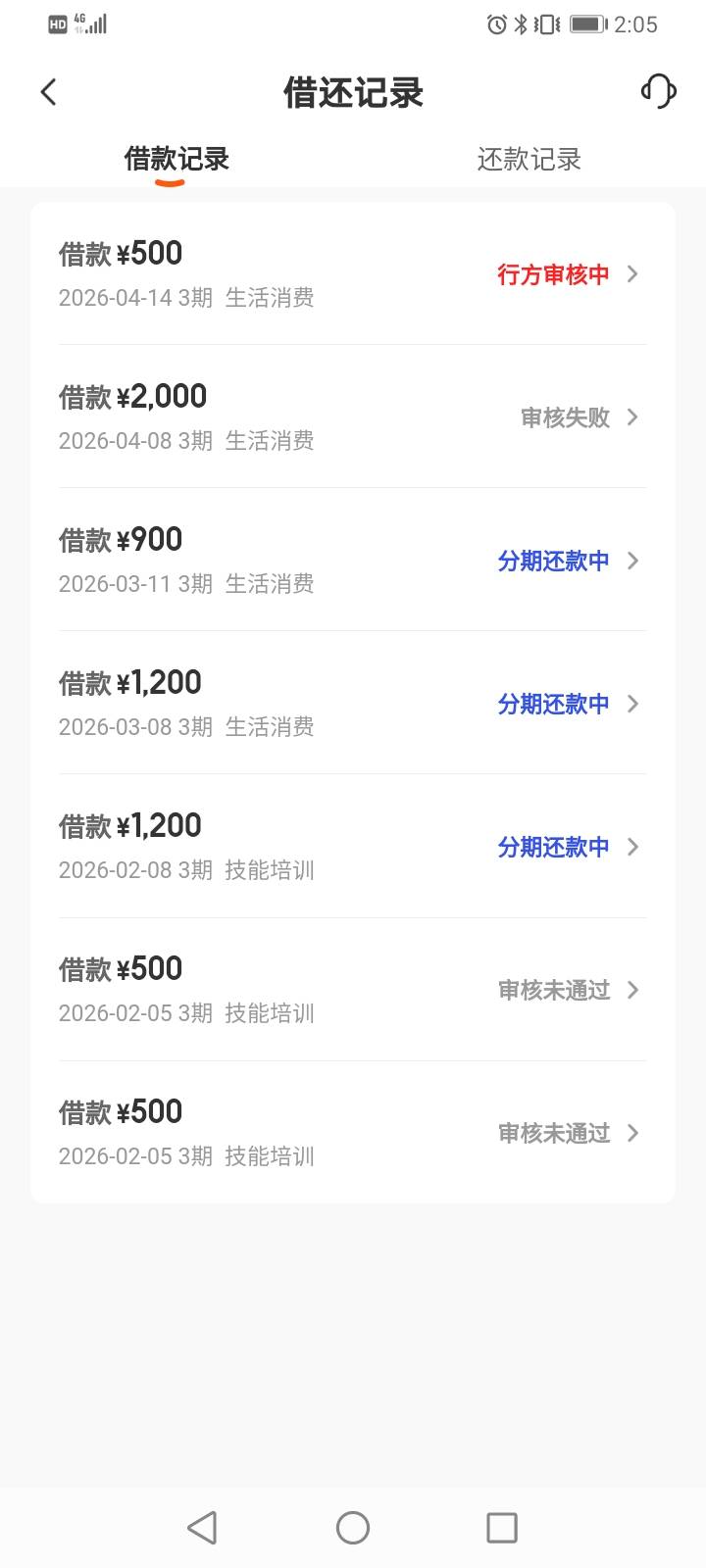This screenshot has width=706, height=1568.
Task: Go back using the top-left arrow
Action: pos(48,92)
